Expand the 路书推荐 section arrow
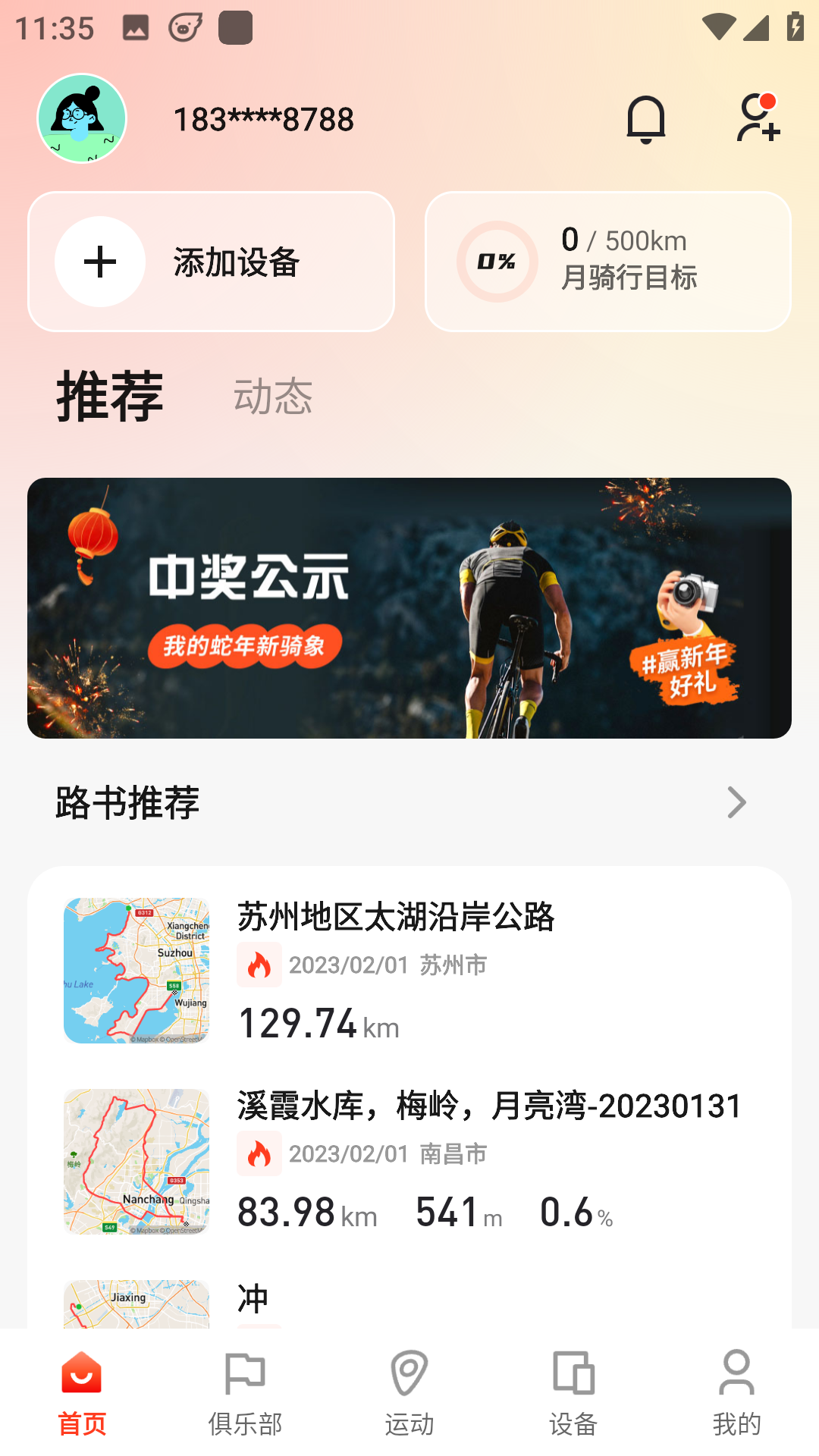The height and width of the screenshot is (1456, 819). point(734,802)
